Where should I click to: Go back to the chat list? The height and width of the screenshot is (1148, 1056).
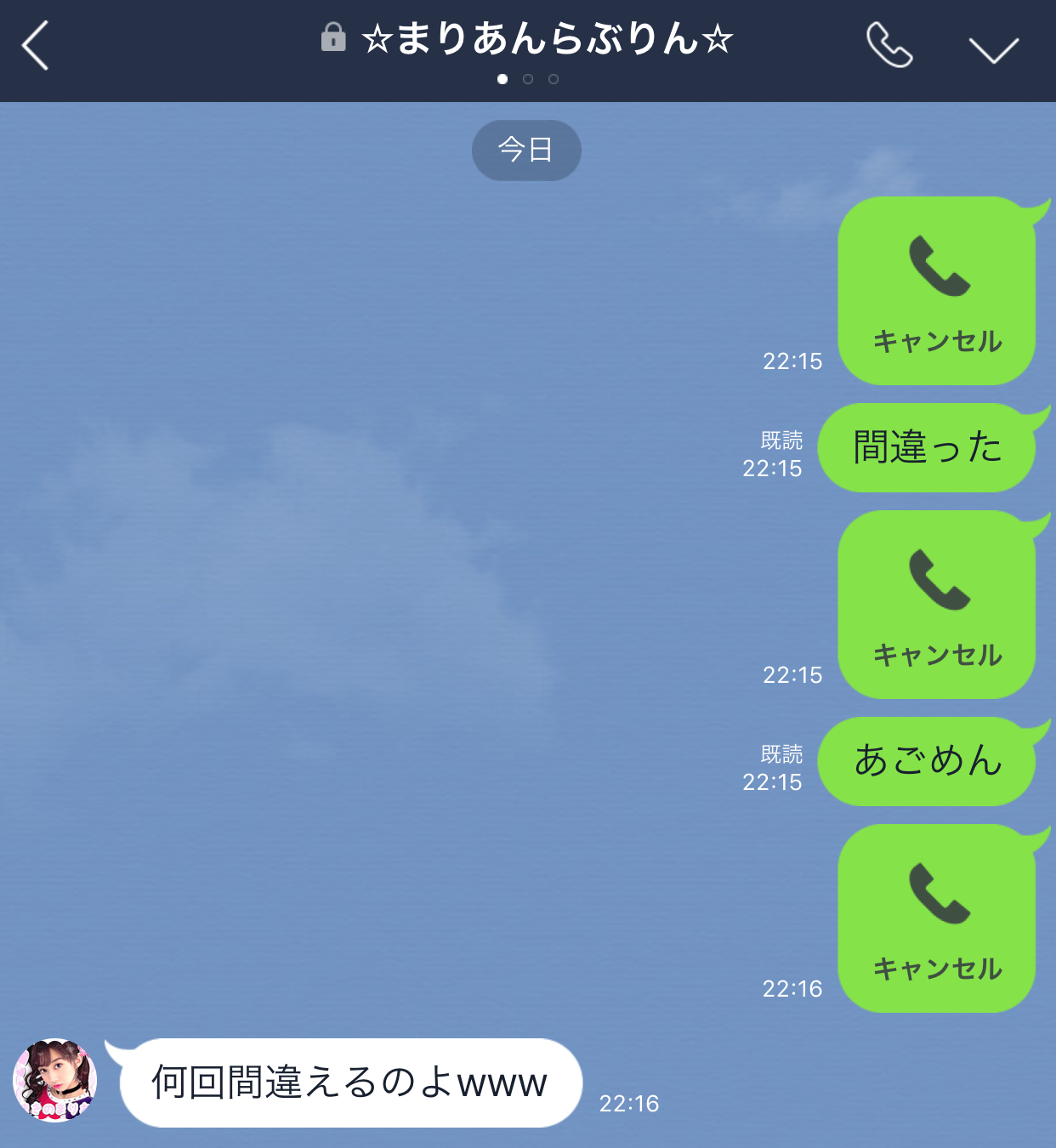click(36, 46)
